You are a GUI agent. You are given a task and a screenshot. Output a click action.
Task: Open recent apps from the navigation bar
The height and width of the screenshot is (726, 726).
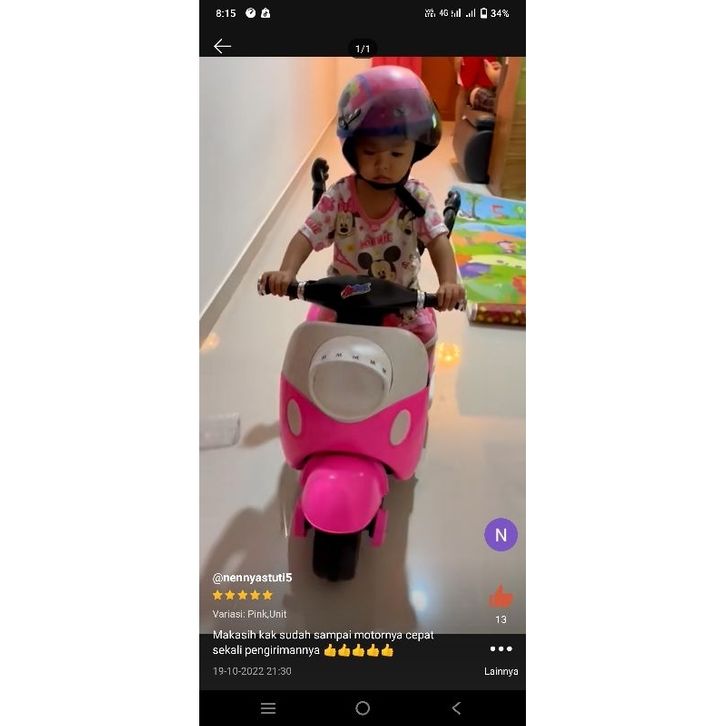[x=268, y=708]
